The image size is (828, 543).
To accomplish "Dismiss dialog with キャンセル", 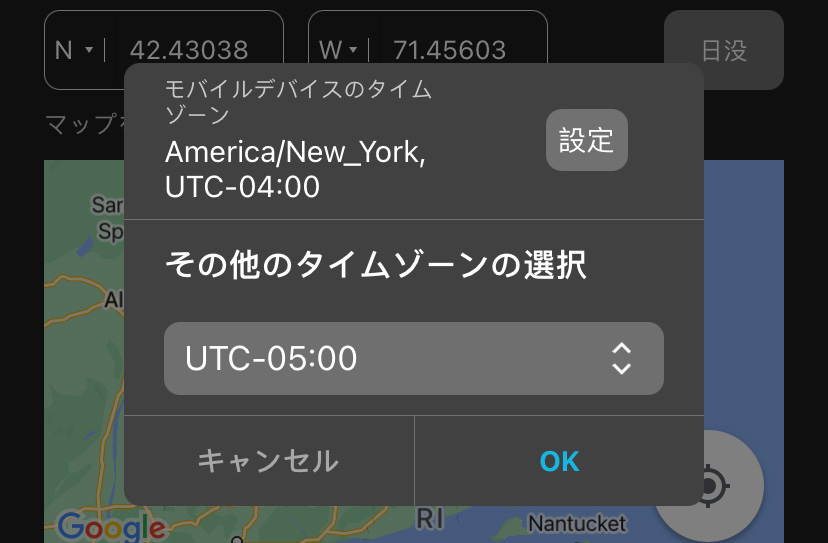I will pos(268,461).
